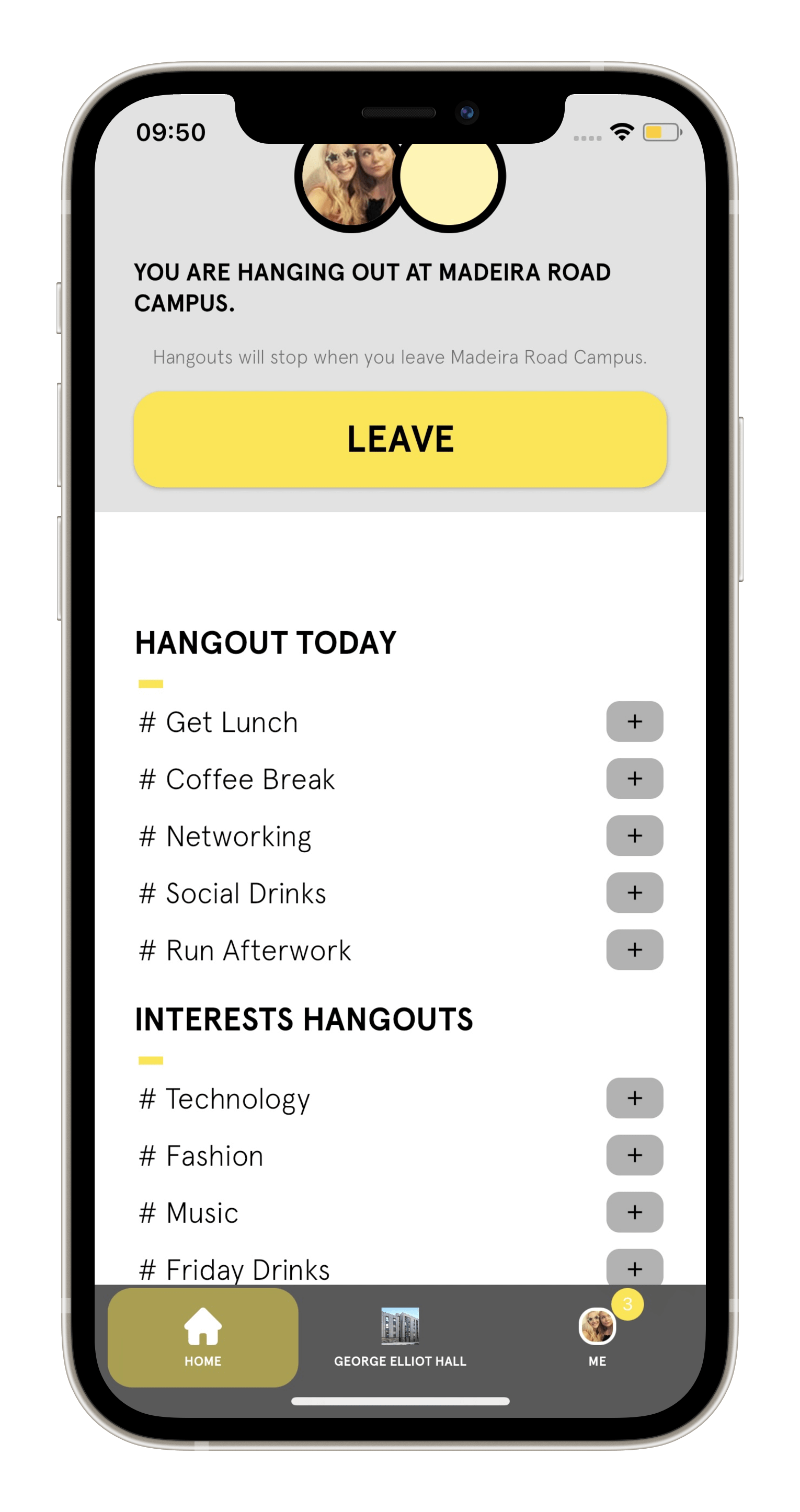Viewport: 800px width, 1512px height.
Task: Add the Networking hangout
Action: coord(634,835)
